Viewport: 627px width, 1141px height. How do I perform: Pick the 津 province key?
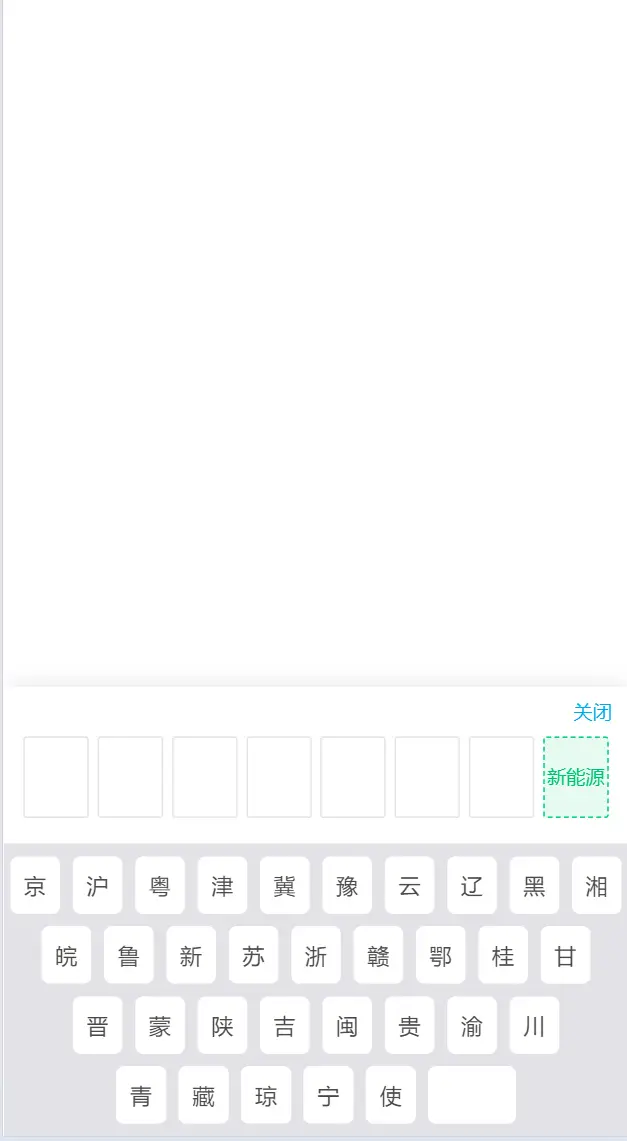(222, 886)
